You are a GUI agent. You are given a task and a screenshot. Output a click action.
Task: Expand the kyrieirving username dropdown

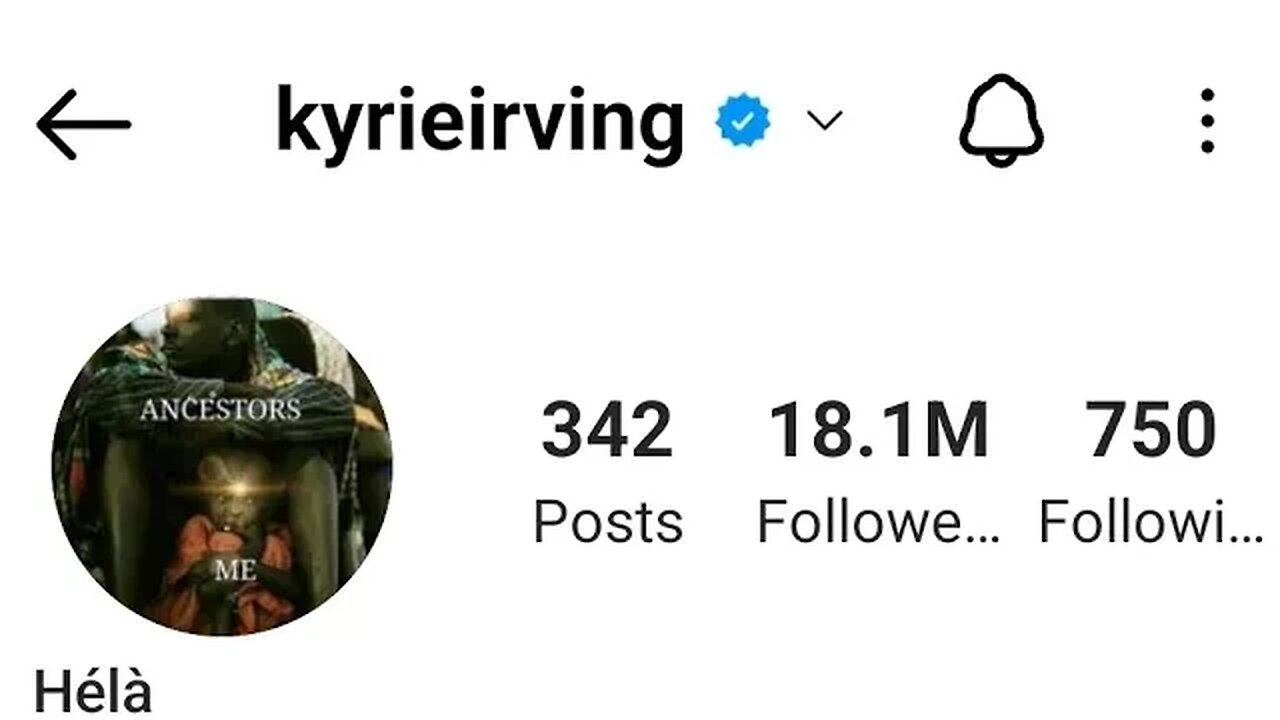(825, 121)
